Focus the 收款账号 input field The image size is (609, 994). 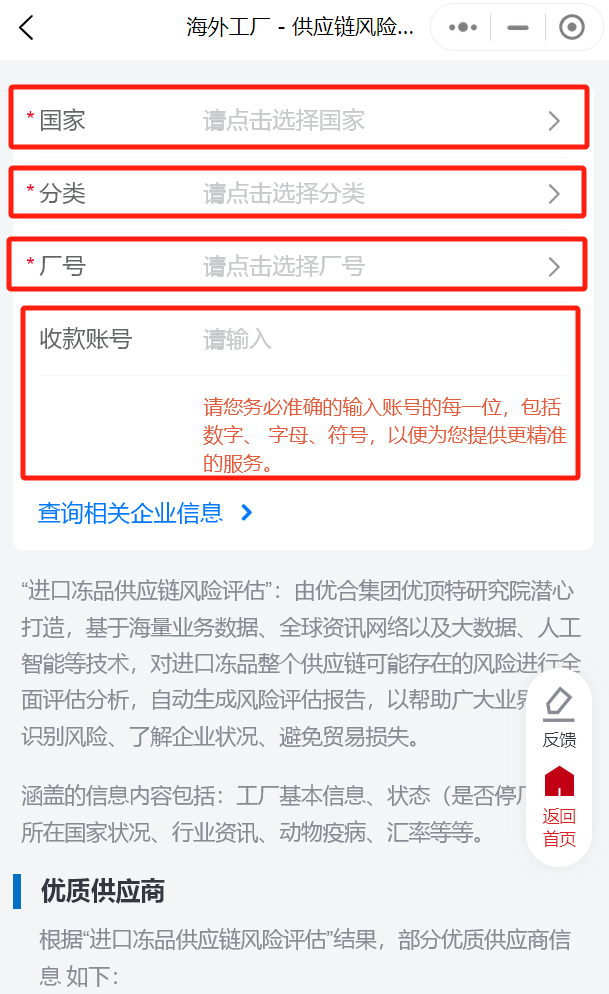(x=380, y=340)
